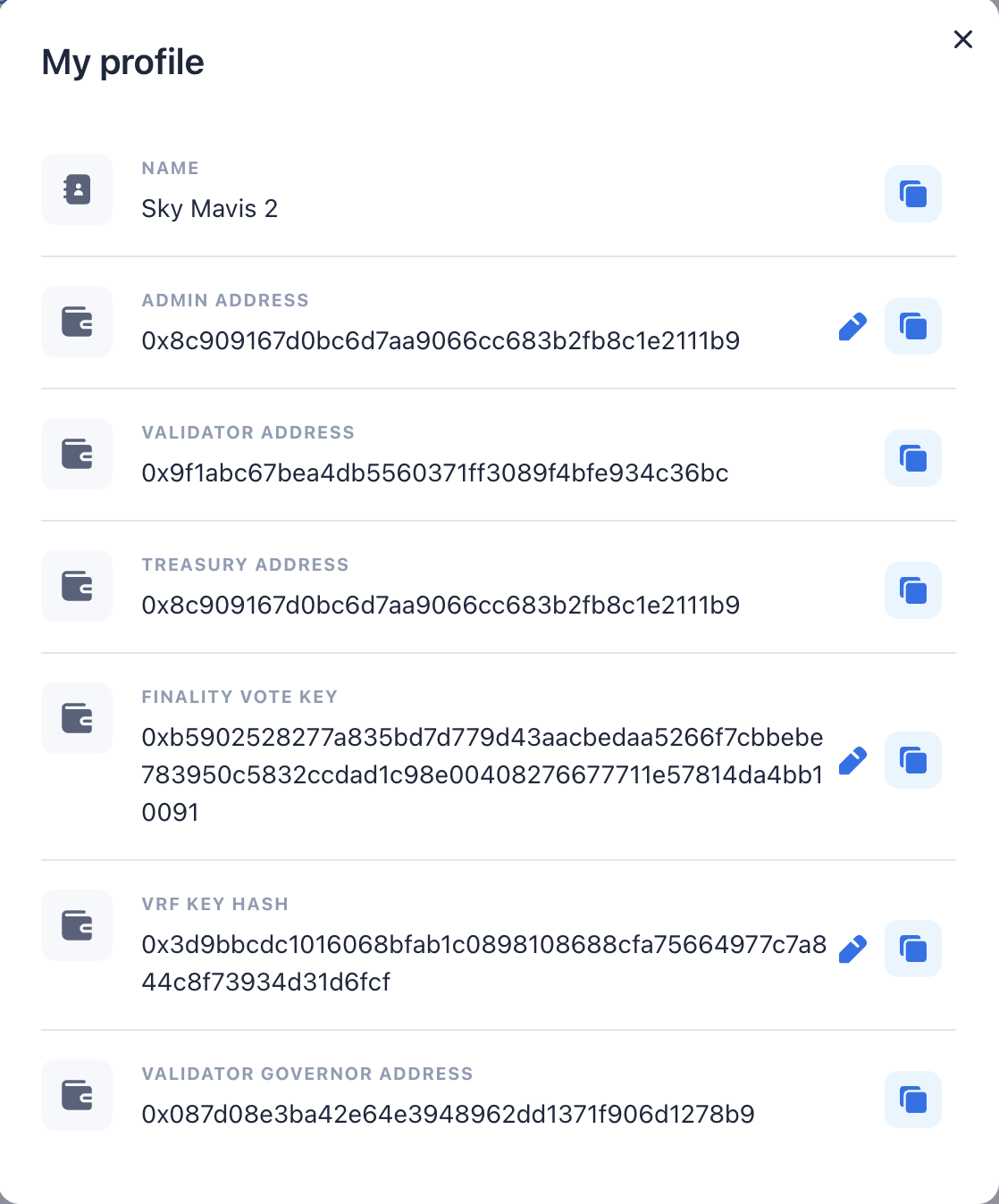This screenshot has height=1204, width=999.
Task: Edit the admin address
Action: click(x=852, y=327)
